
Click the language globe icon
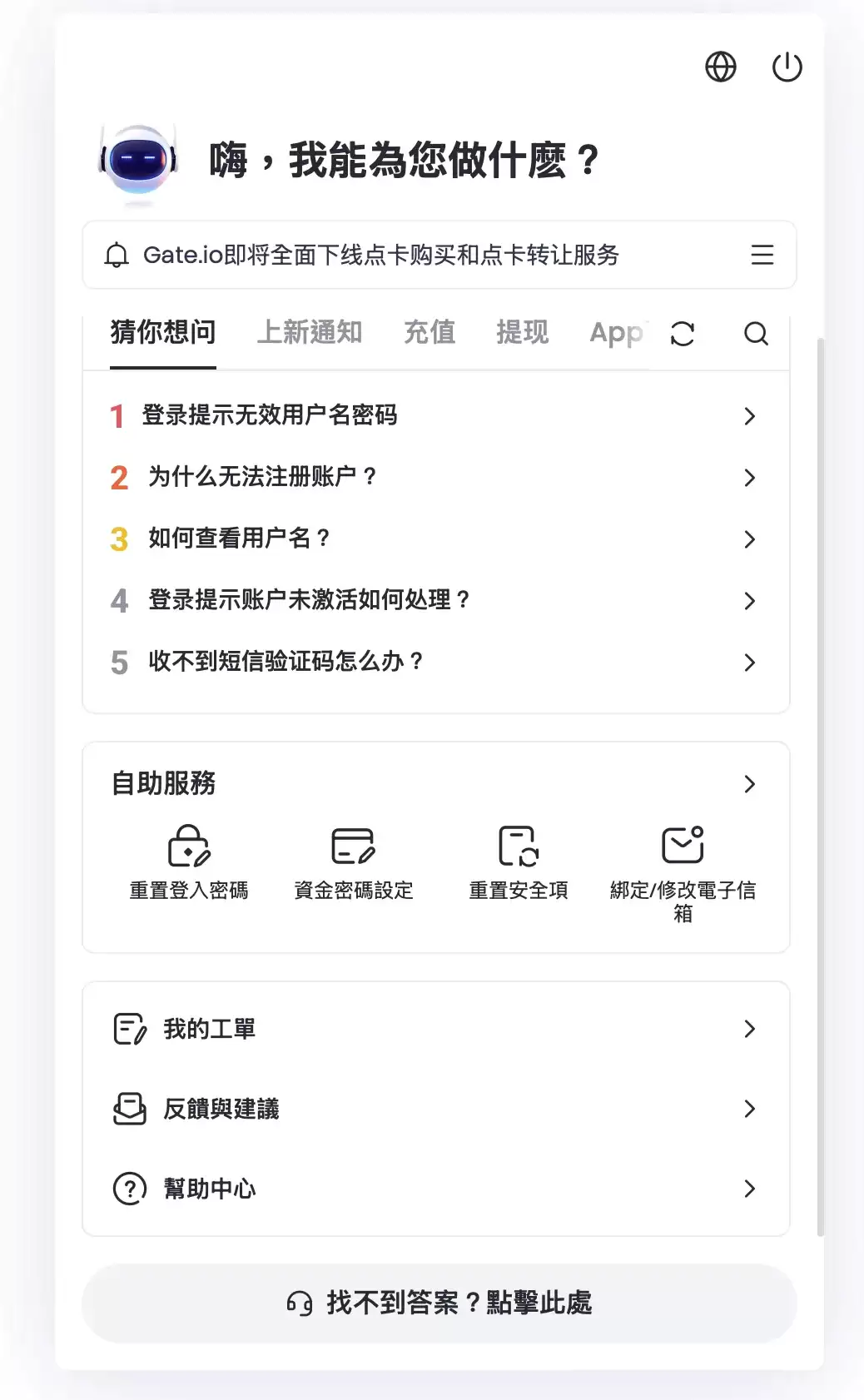coord(721,67)
